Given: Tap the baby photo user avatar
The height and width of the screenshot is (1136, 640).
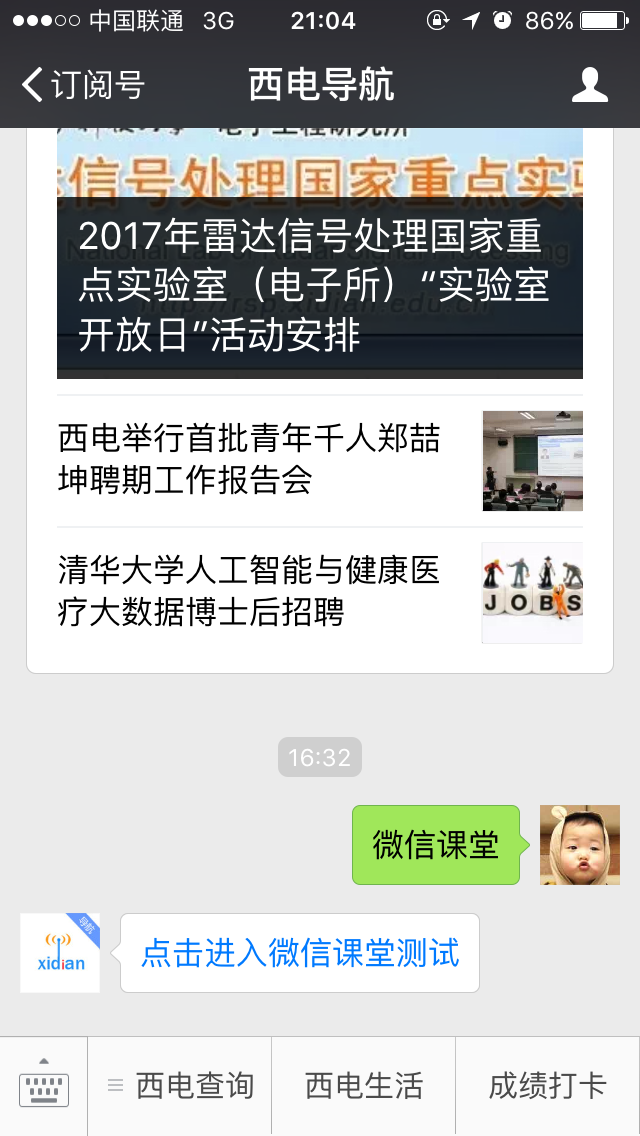Looking at the screenshot, I should pyautogui.click(x=579, y=845).
